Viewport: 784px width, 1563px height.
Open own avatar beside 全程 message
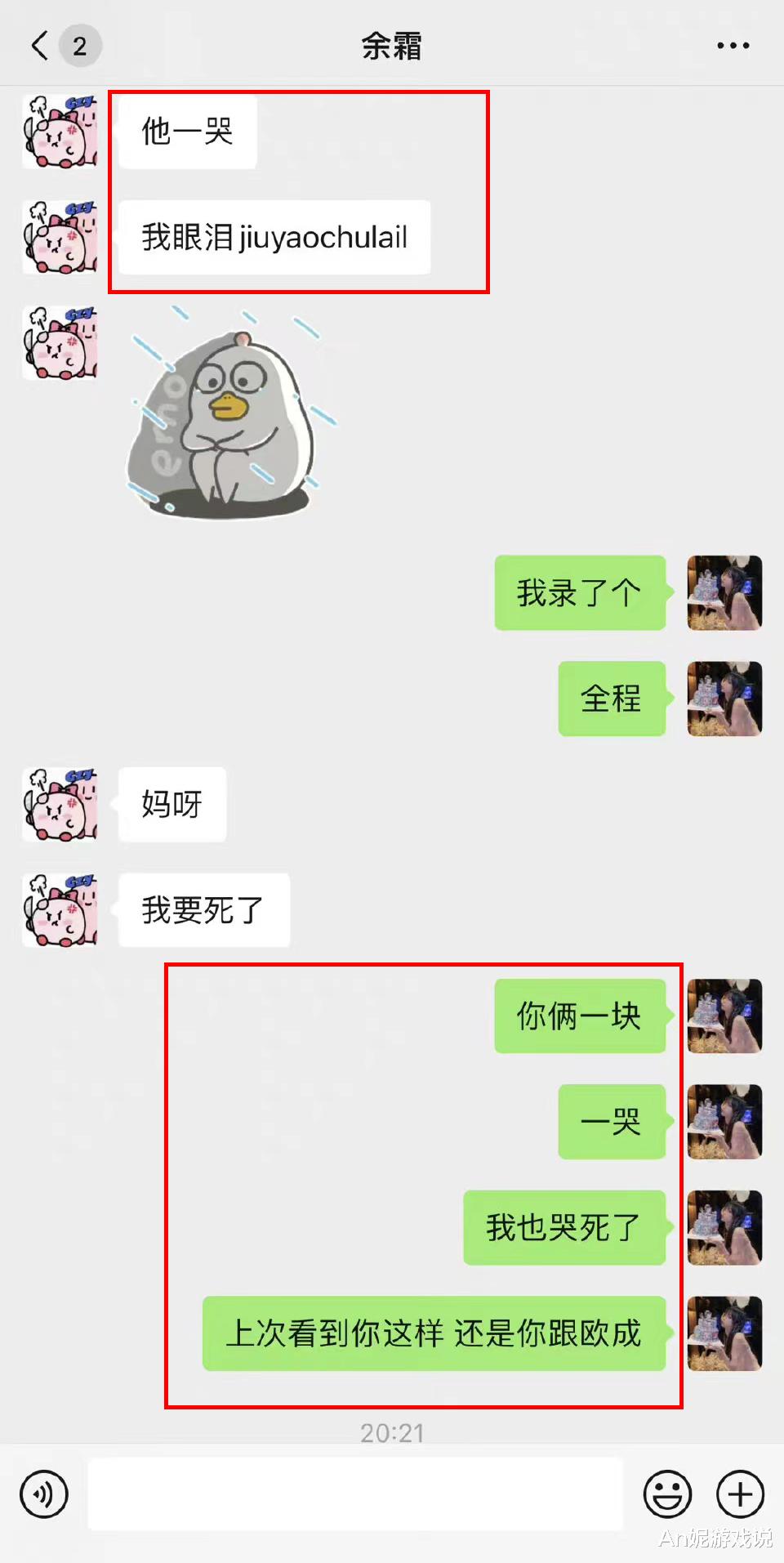(724, 699)
